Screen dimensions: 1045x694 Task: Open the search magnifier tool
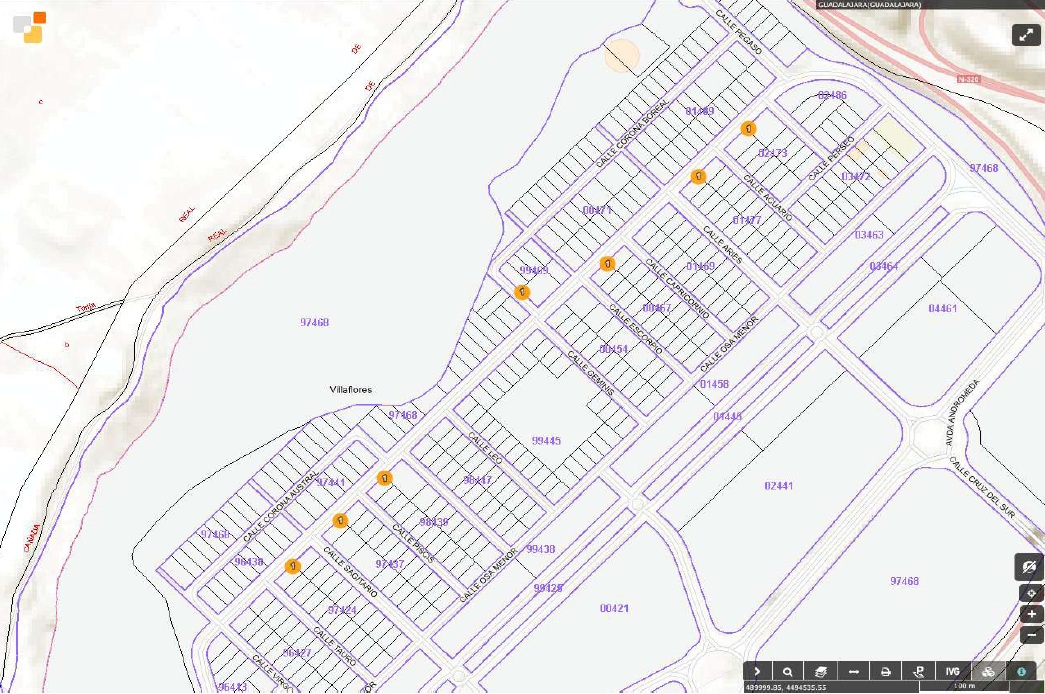[x=788, y=671]
